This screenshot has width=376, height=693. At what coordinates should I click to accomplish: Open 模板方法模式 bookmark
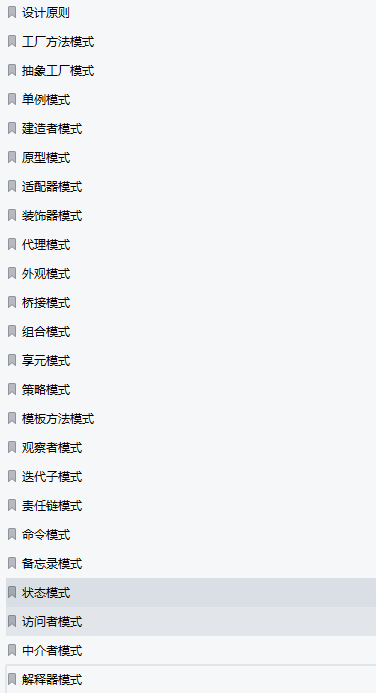[x=191, y=419]
